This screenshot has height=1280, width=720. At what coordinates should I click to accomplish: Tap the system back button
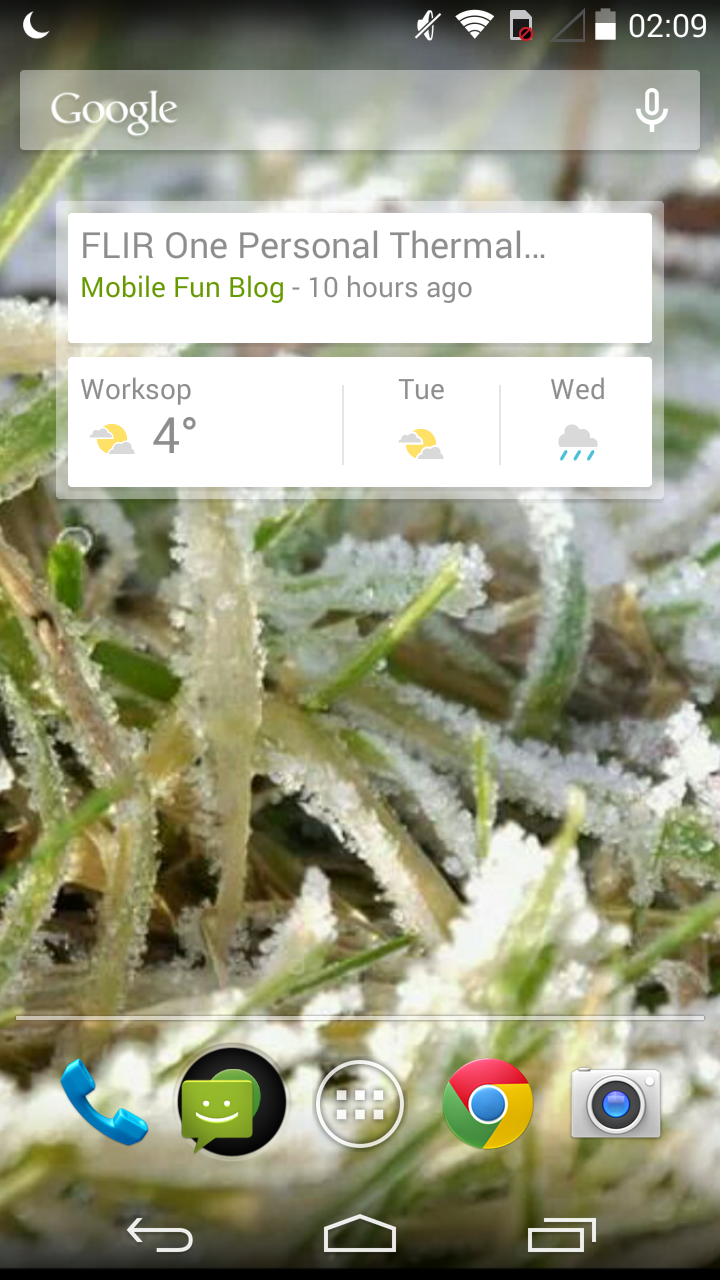pos(160,1236)
